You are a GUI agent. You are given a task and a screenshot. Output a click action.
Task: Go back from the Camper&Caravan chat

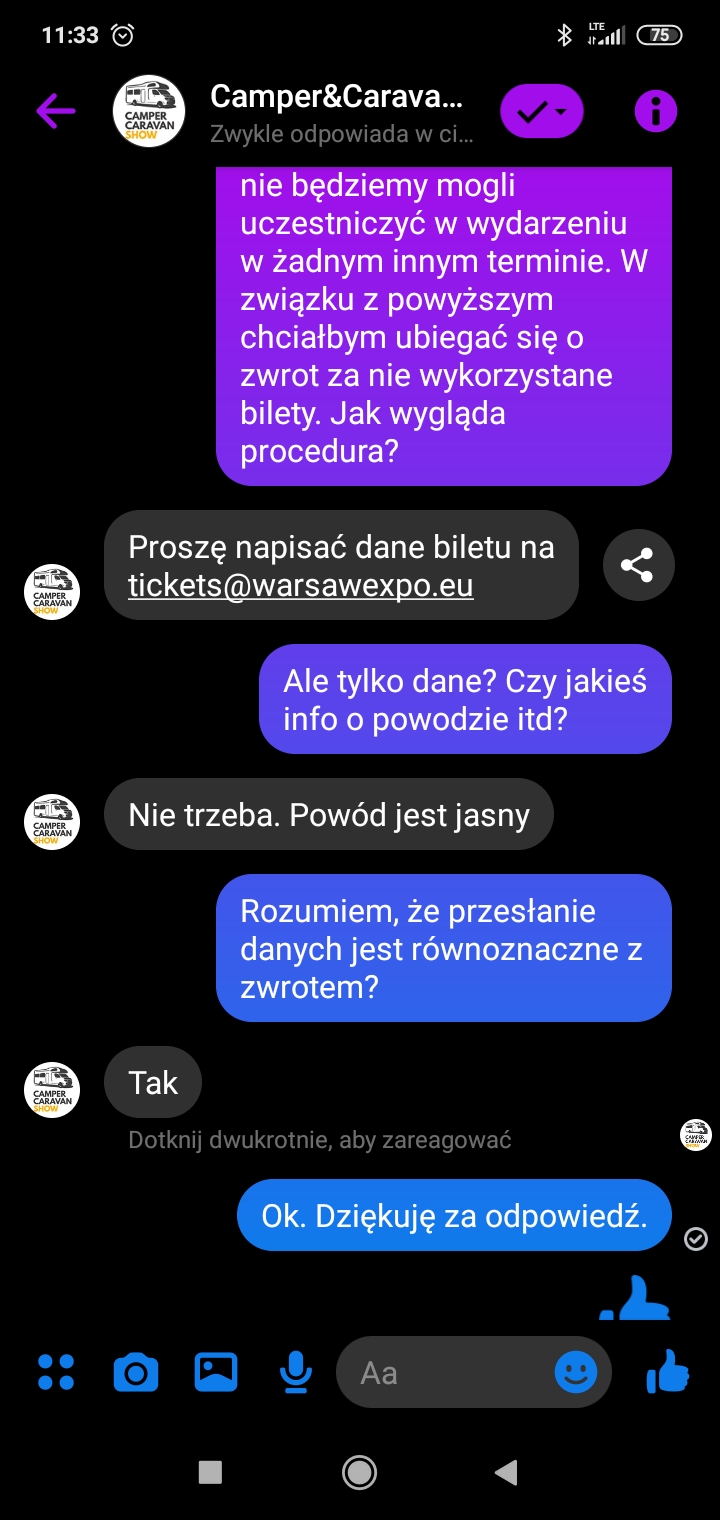pyautogui.click(x=56, y=111)
